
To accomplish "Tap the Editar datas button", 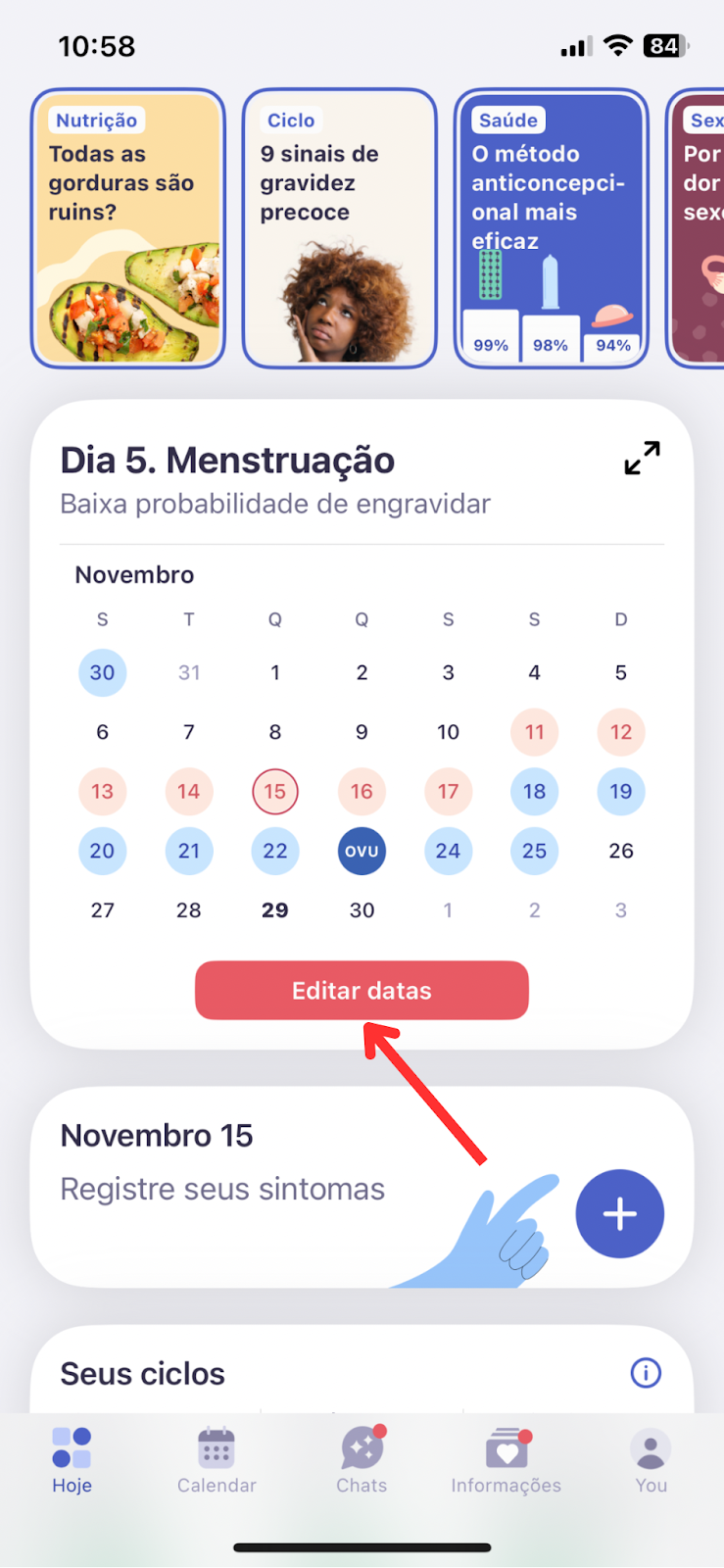I will pos(362,991).
